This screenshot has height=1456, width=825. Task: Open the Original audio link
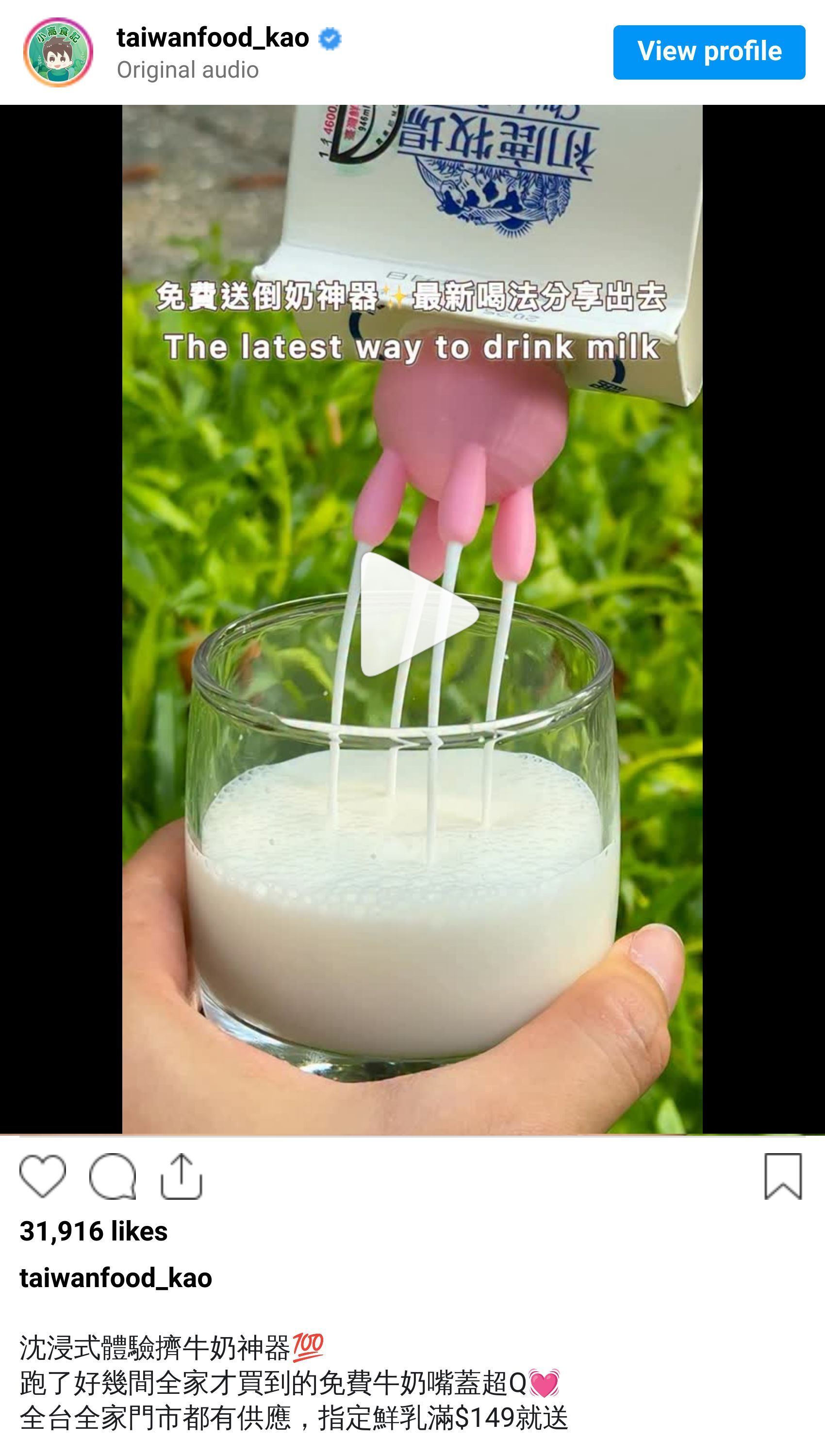coord(187,70)
